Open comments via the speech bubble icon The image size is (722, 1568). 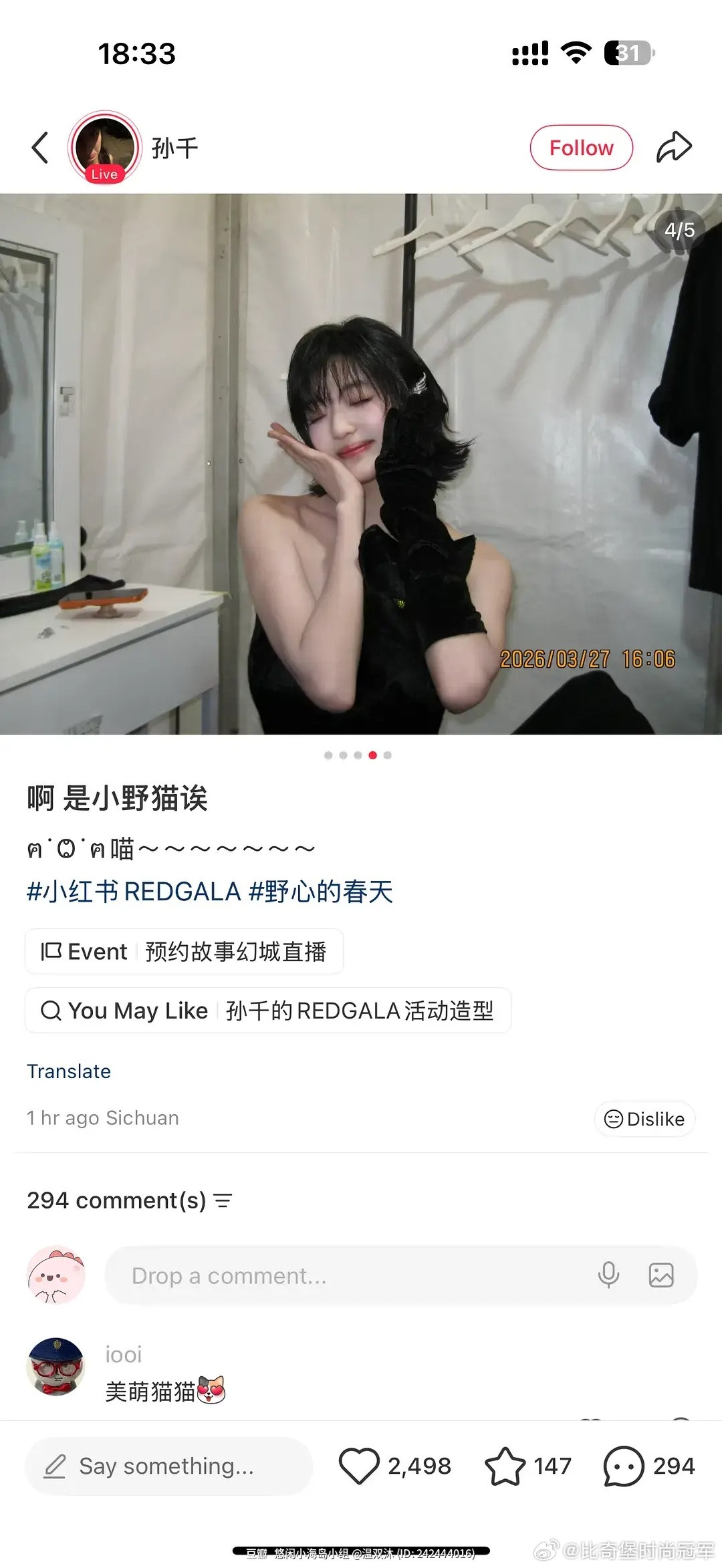pos(622,1466)
